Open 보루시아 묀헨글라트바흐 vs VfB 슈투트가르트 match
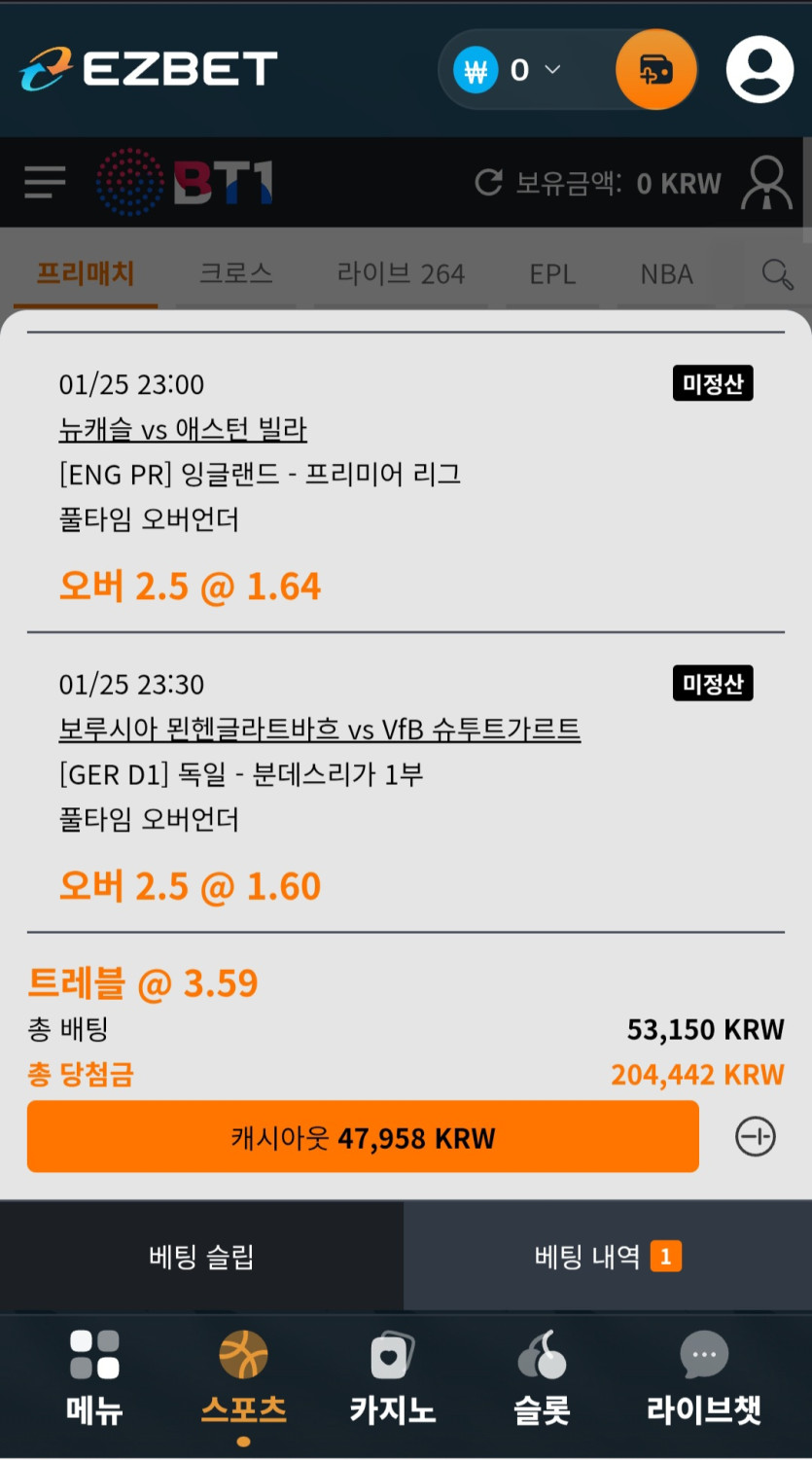This screenshot has width=812, height=1460. 319,729
